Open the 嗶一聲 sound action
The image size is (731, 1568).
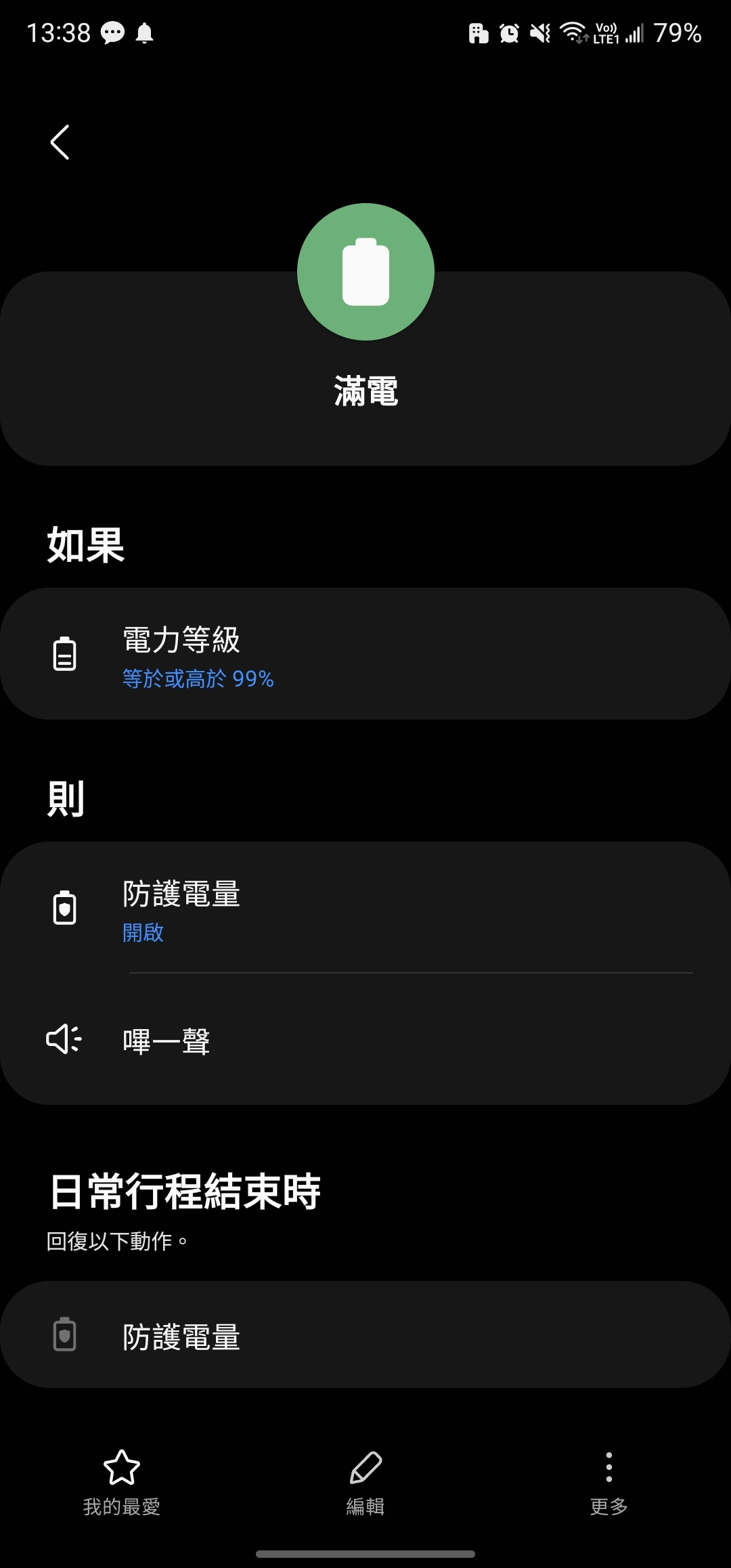365,1041
